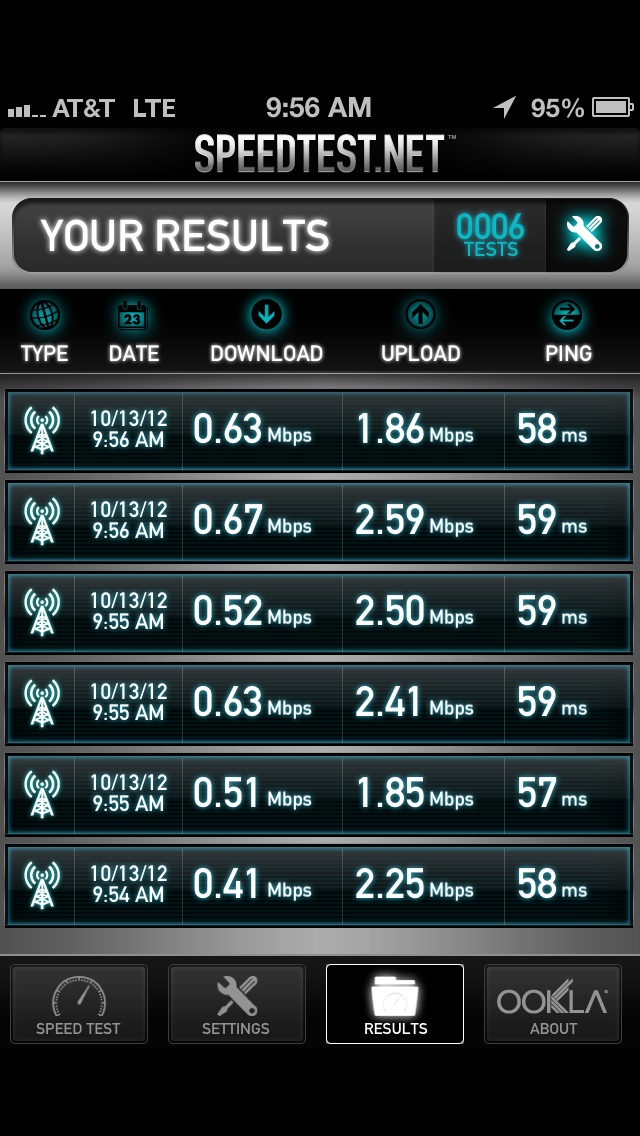The height and width of the screenshot is (1136, 640).
Task: Switch to the Speed Test tab
Action: (79, 1003)
